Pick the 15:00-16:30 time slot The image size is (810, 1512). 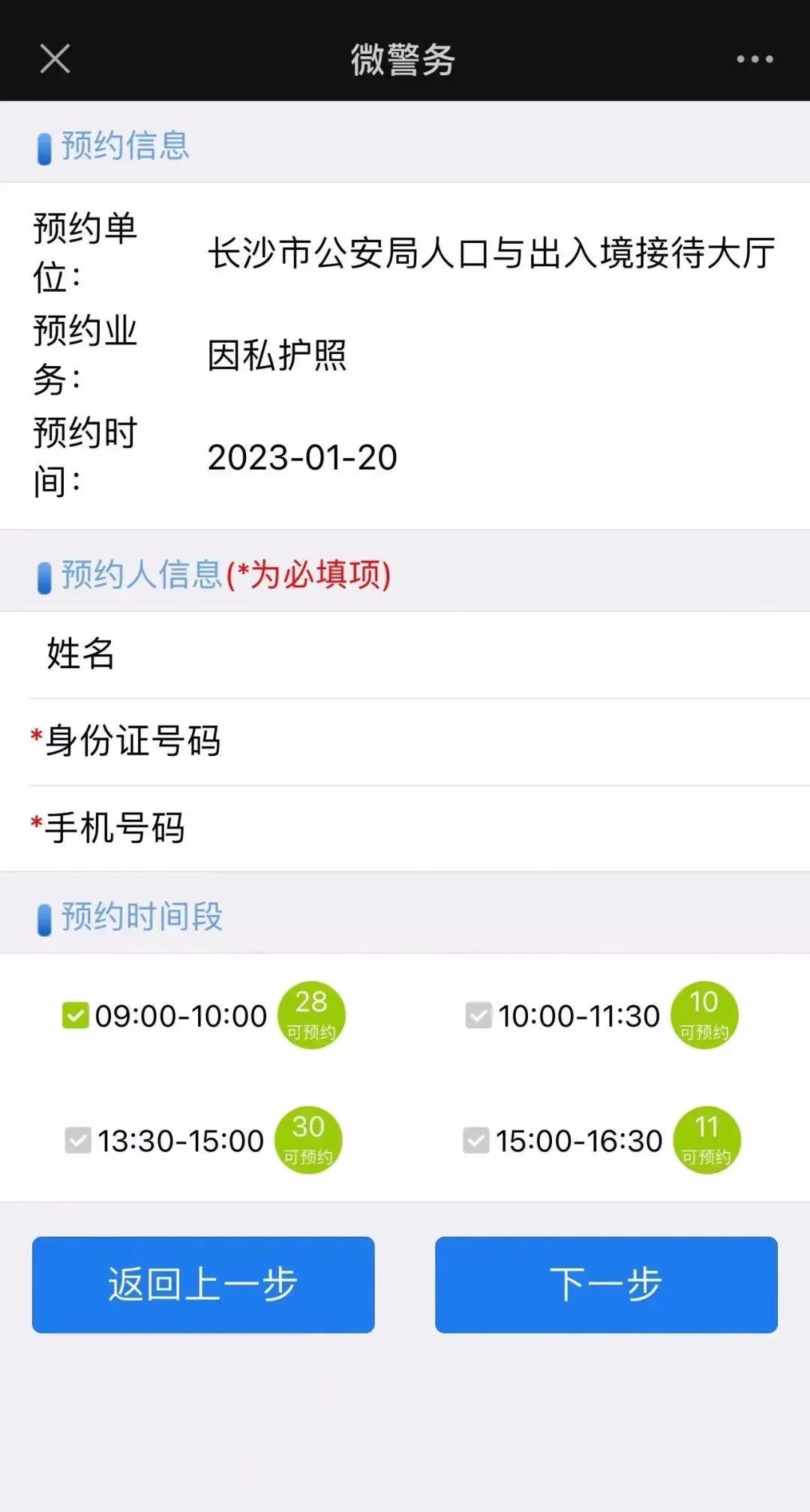(476, 1140)
